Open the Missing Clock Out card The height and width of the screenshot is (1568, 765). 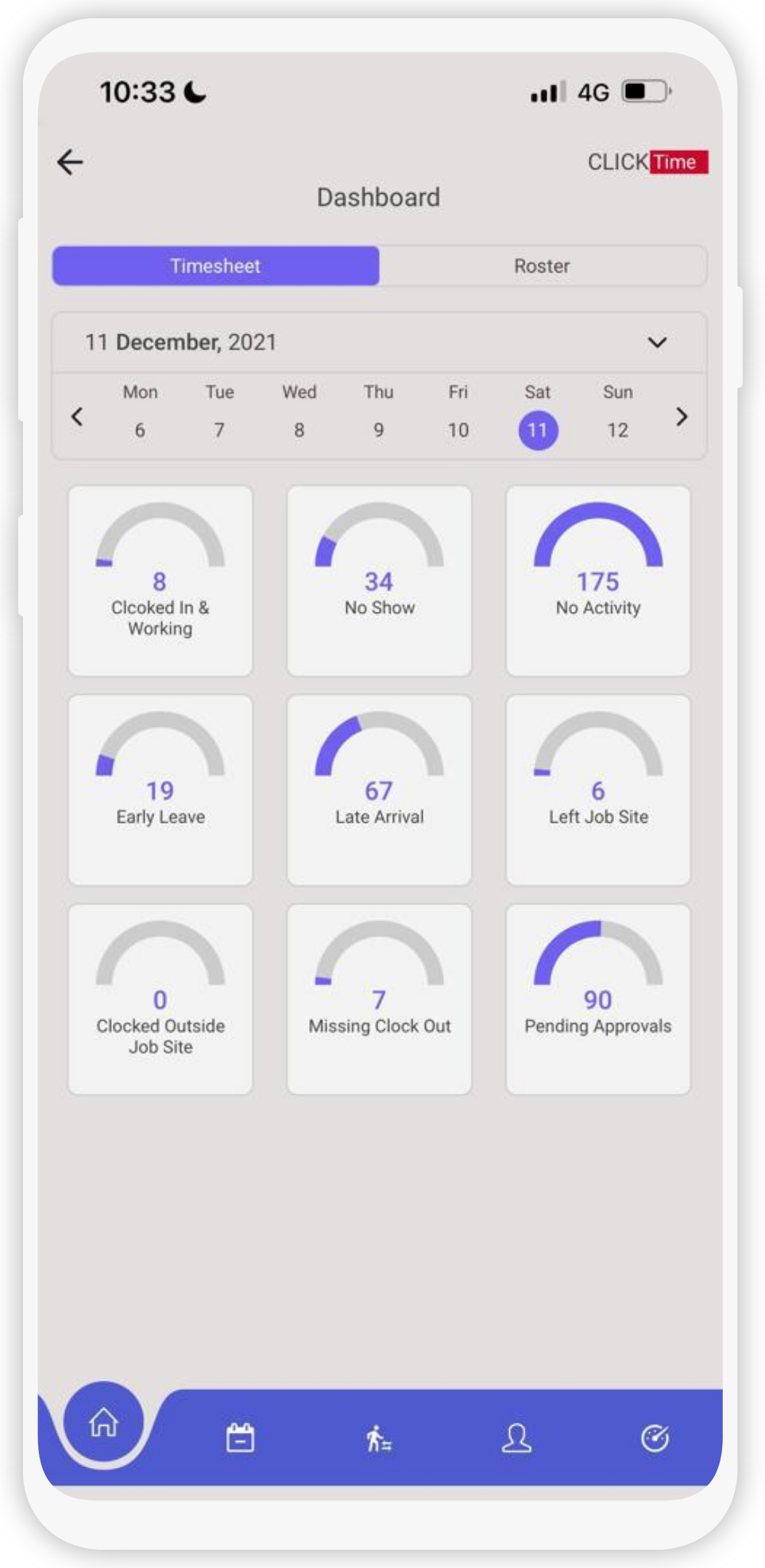click(x=379, y=999)
